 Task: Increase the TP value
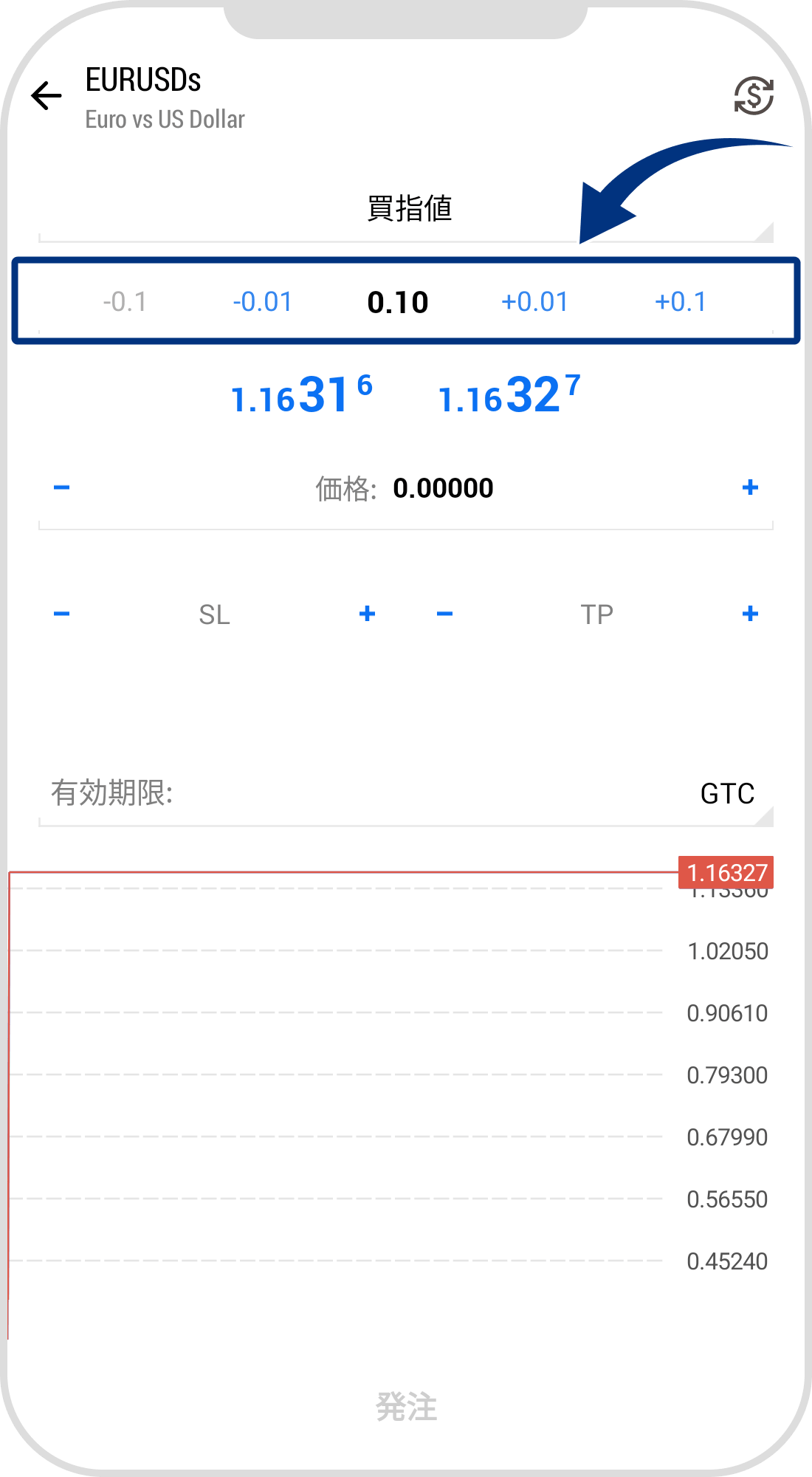tap(750, 614)
